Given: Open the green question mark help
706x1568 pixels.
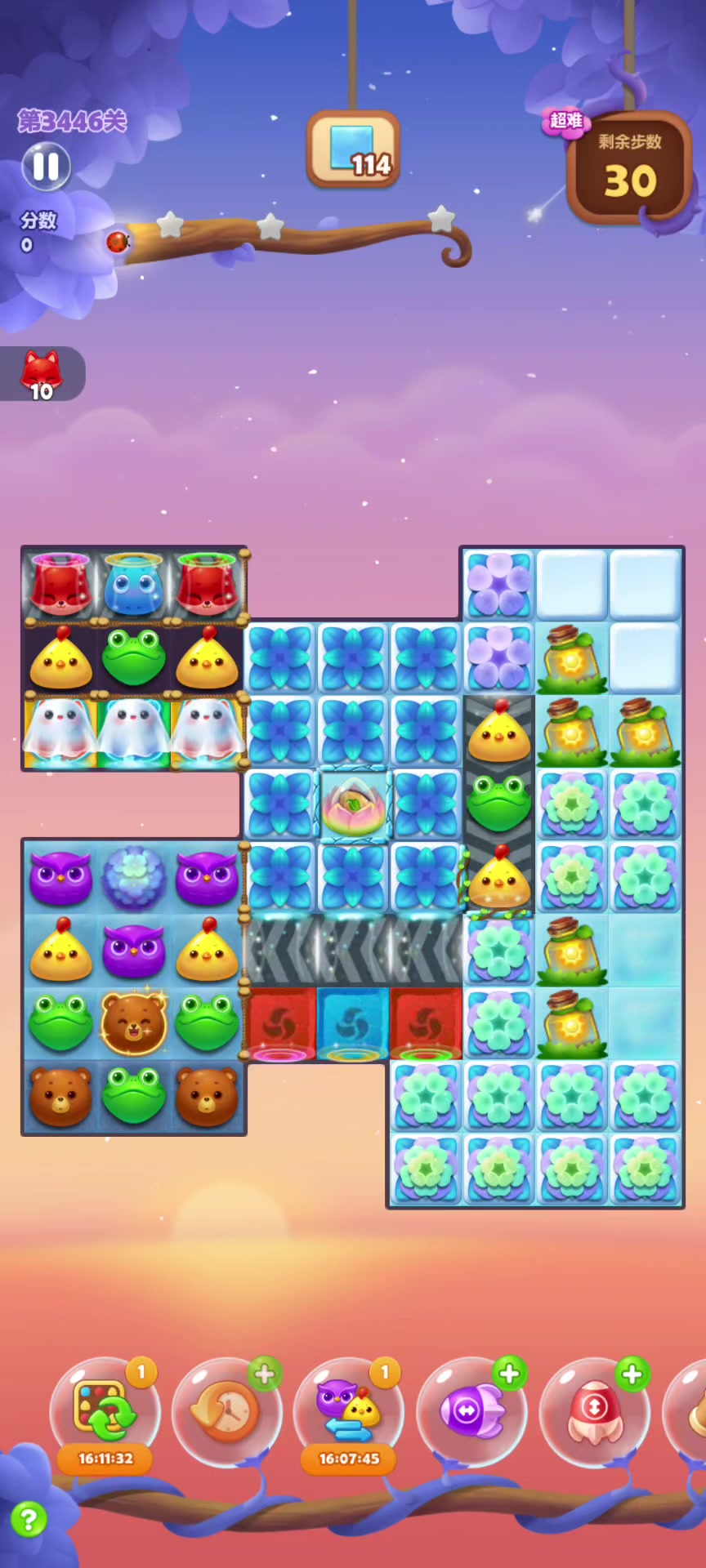Looking at the screenshot, I should (29, 1520).
